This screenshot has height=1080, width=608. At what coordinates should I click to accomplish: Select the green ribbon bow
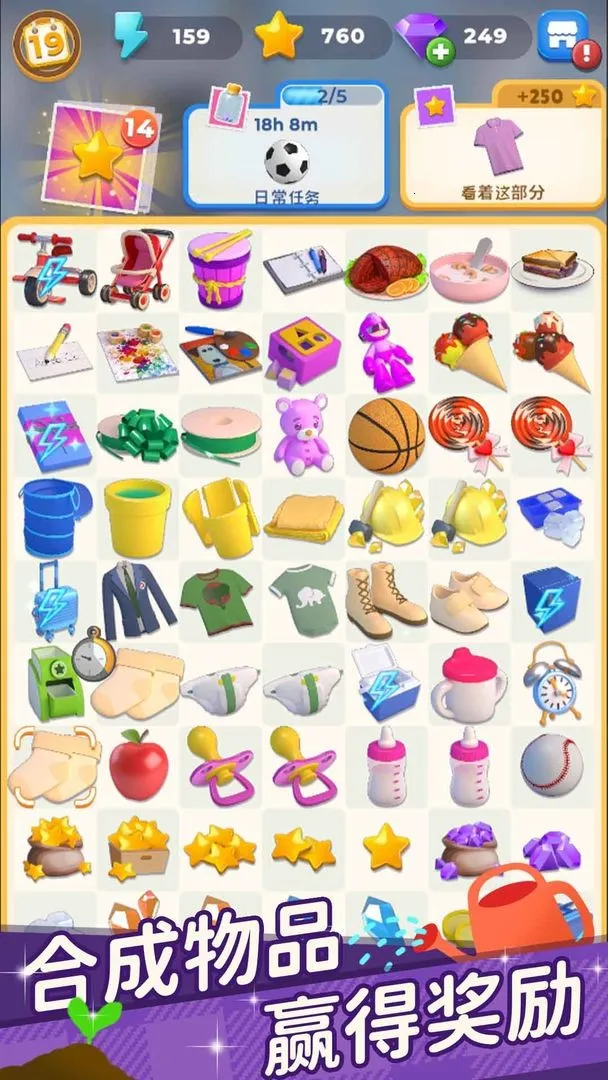tap(137, 437)
